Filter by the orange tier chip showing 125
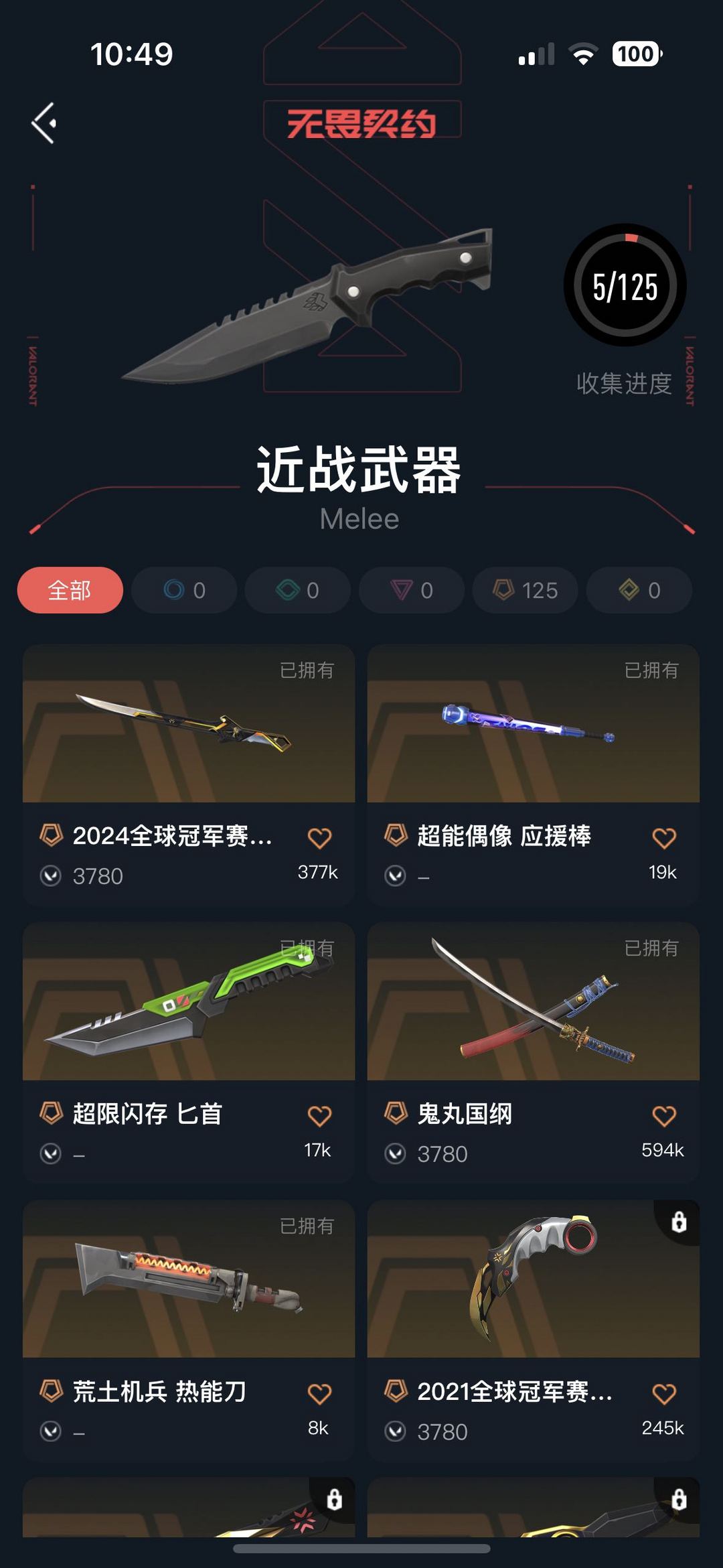Viewport: 723px width, 1568px height. [526, 590]
